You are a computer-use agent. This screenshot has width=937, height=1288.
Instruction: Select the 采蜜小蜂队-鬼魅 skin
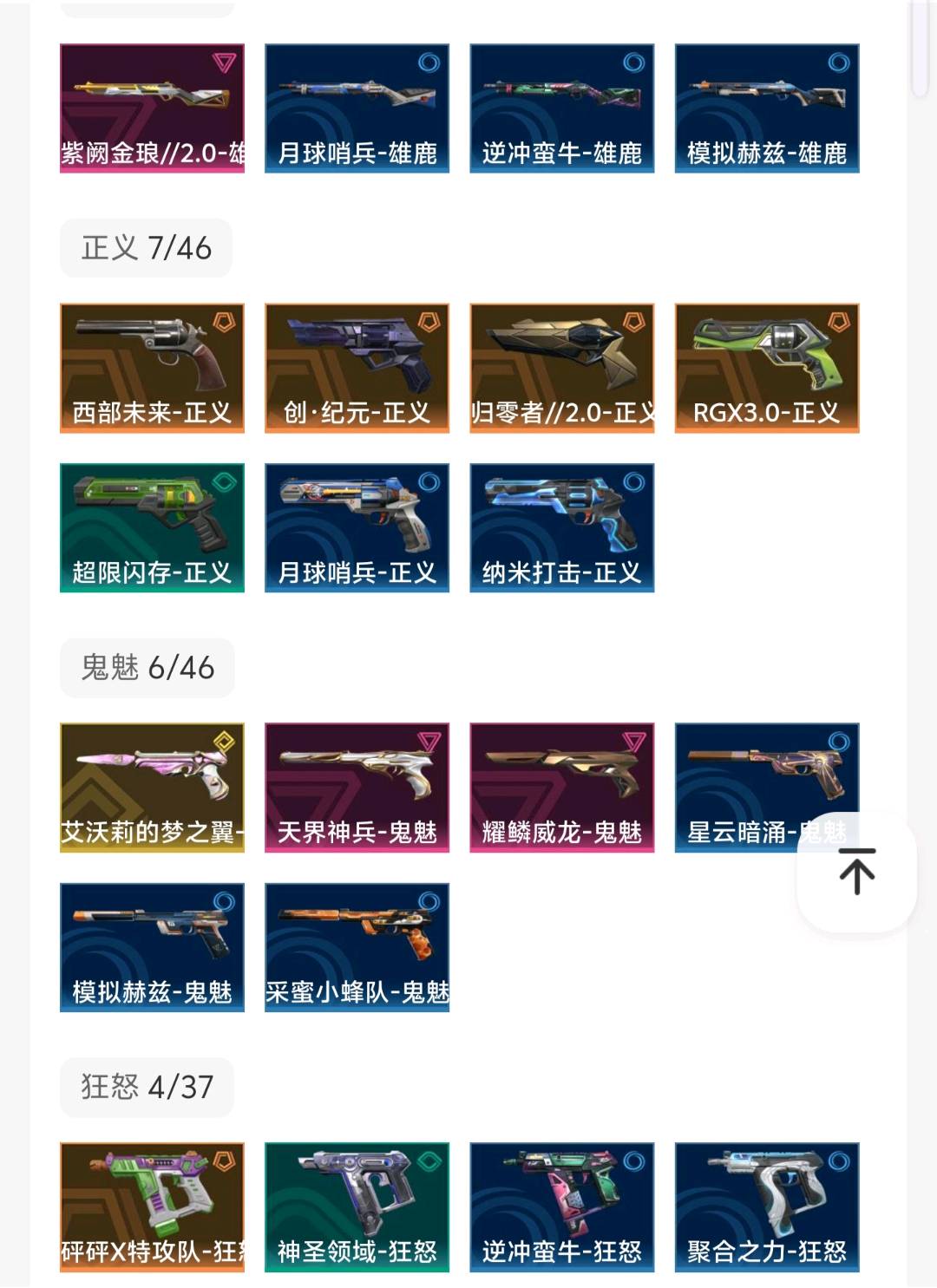click(357, 947)
